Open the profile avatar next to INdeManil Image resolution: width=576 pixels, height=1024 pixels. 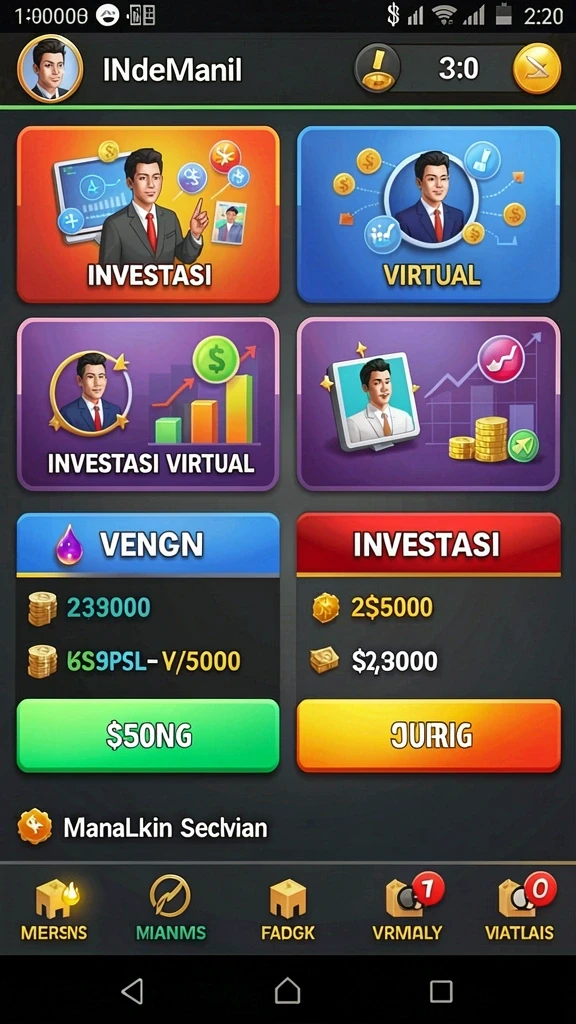(x=50, y=69)
